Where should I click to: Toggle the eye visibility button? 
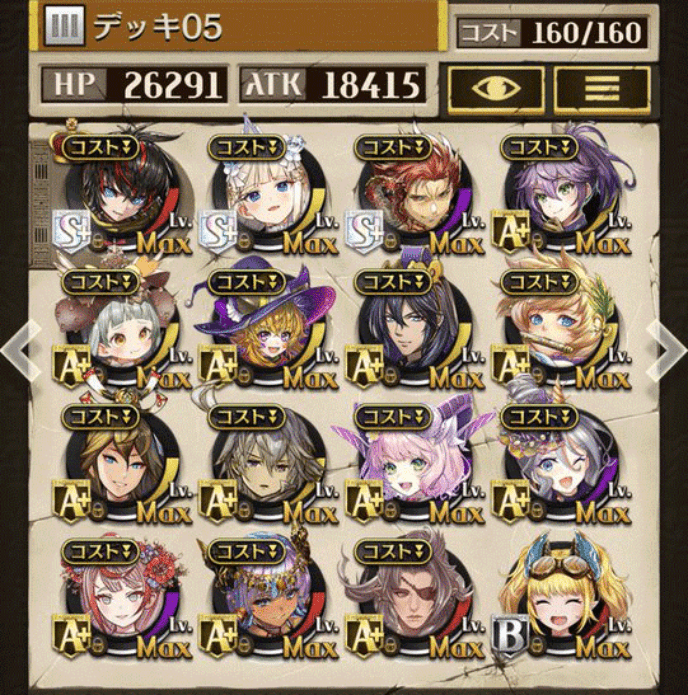[495, 86]
